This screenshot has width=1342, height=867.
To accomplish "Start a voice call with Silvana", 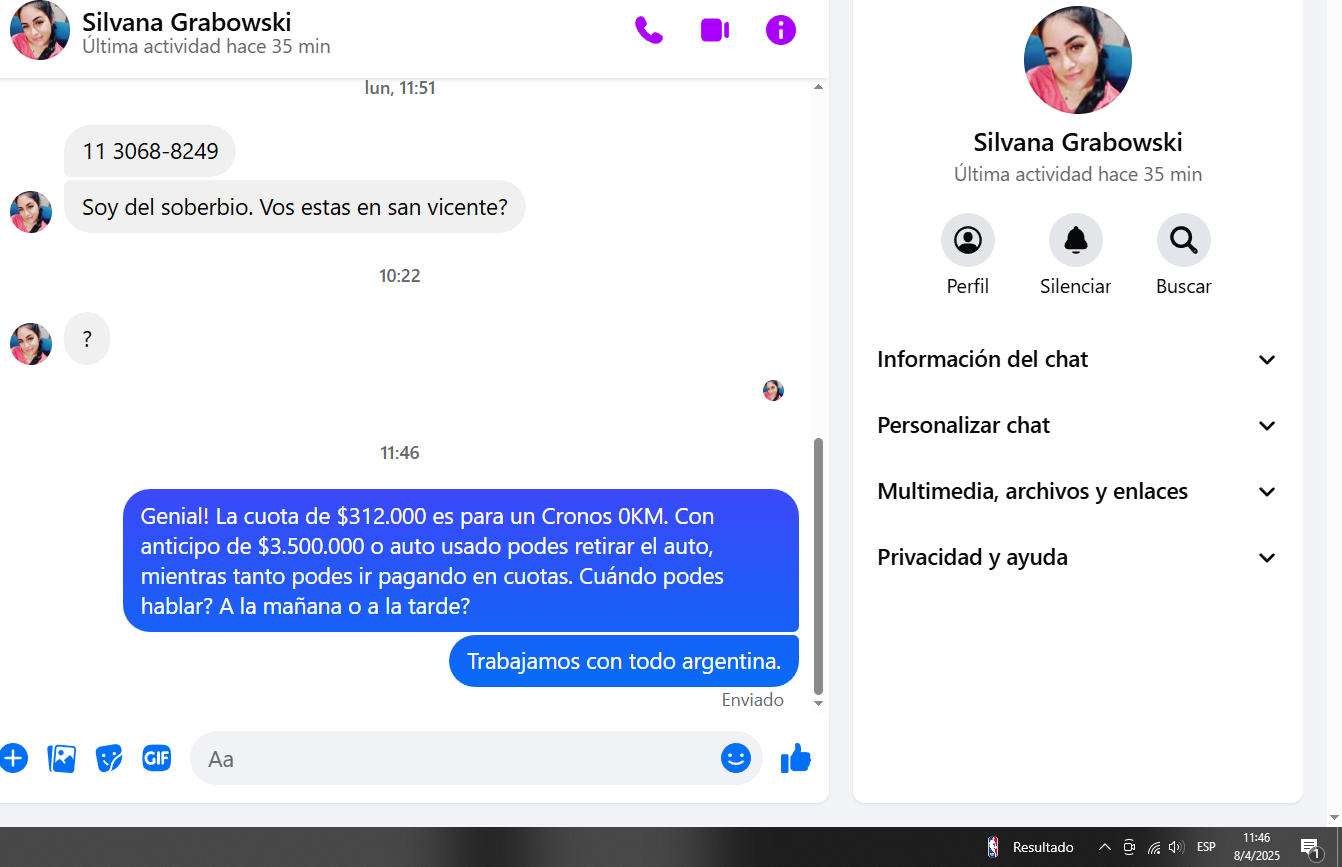I will click(x=648, y=30).
